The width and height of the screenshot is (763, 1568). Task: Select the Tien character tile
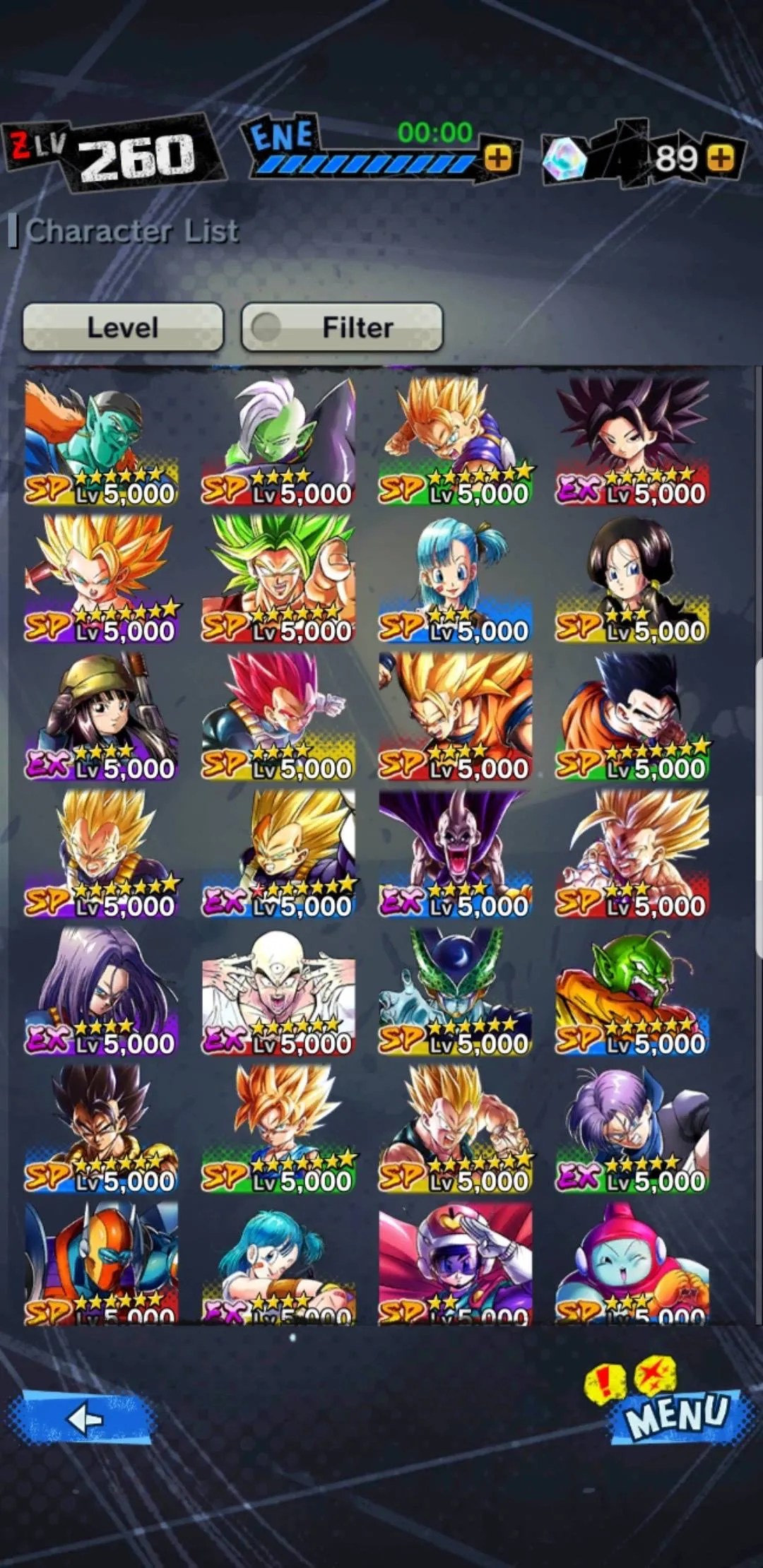click(x=278, y=990)
